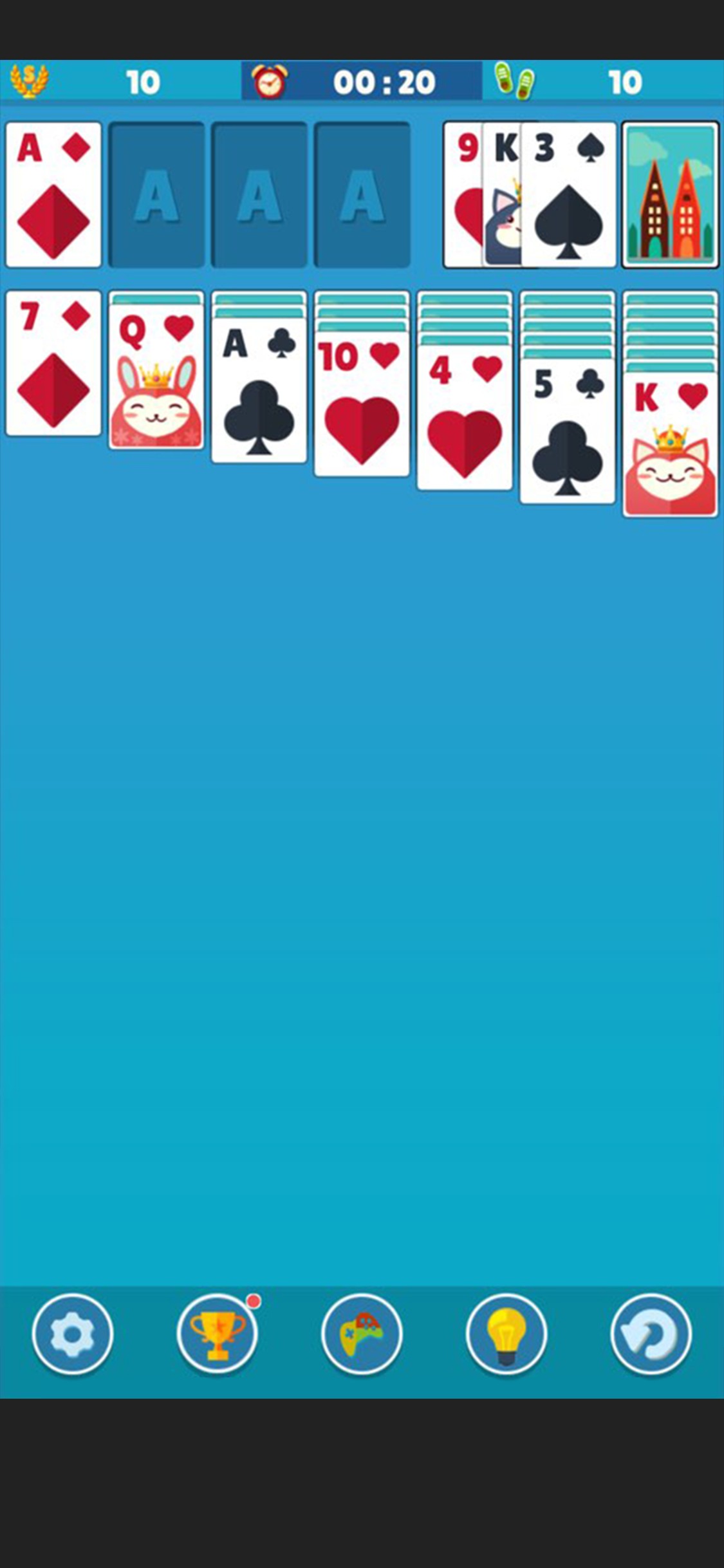Select the 4 of hearts card
Image resolution: width=724 pixels, height=1568 pixels.
[x=465, y=417]
